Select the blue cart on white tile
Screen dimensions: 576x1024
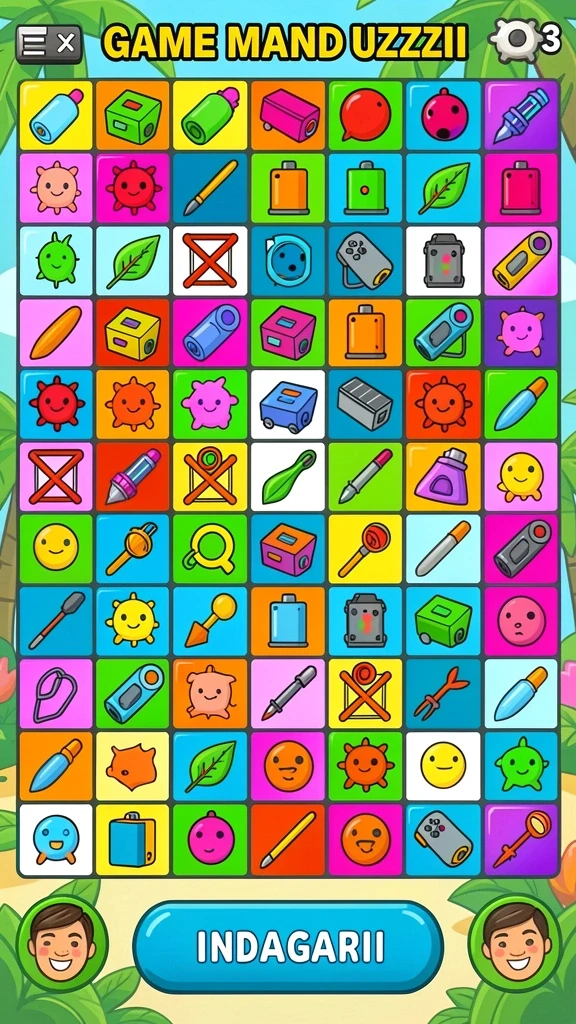[x=288, y=405]
